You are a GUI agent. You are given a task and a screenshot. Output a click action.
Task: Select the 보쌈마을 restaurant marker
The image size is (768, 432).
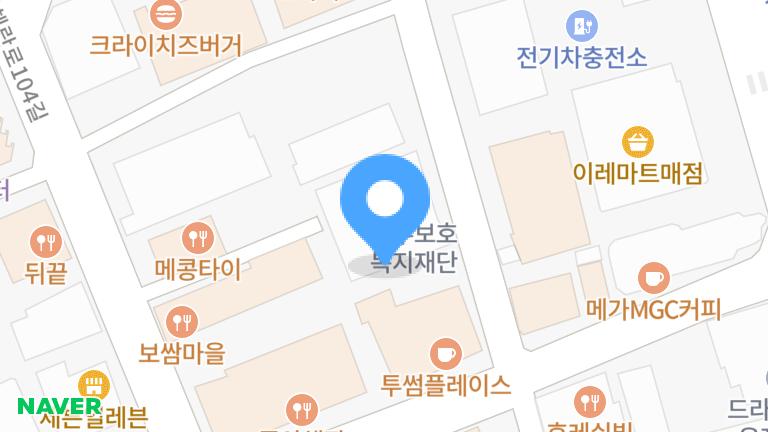(x=182, y=322)
